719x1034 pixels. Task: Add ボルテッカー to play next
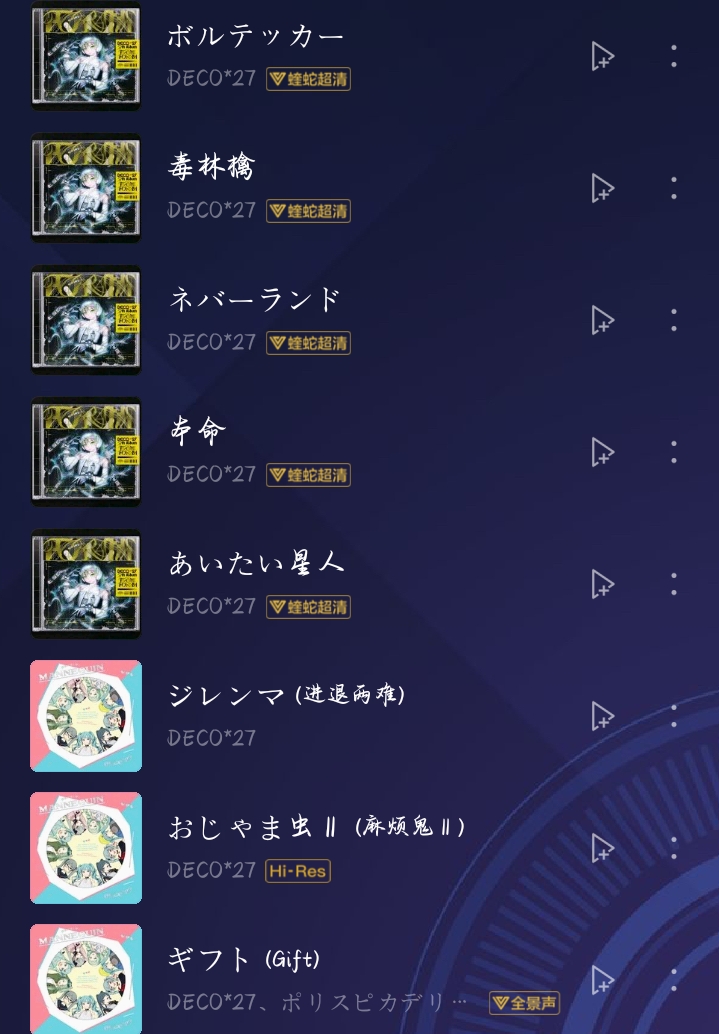click(602, 56)
